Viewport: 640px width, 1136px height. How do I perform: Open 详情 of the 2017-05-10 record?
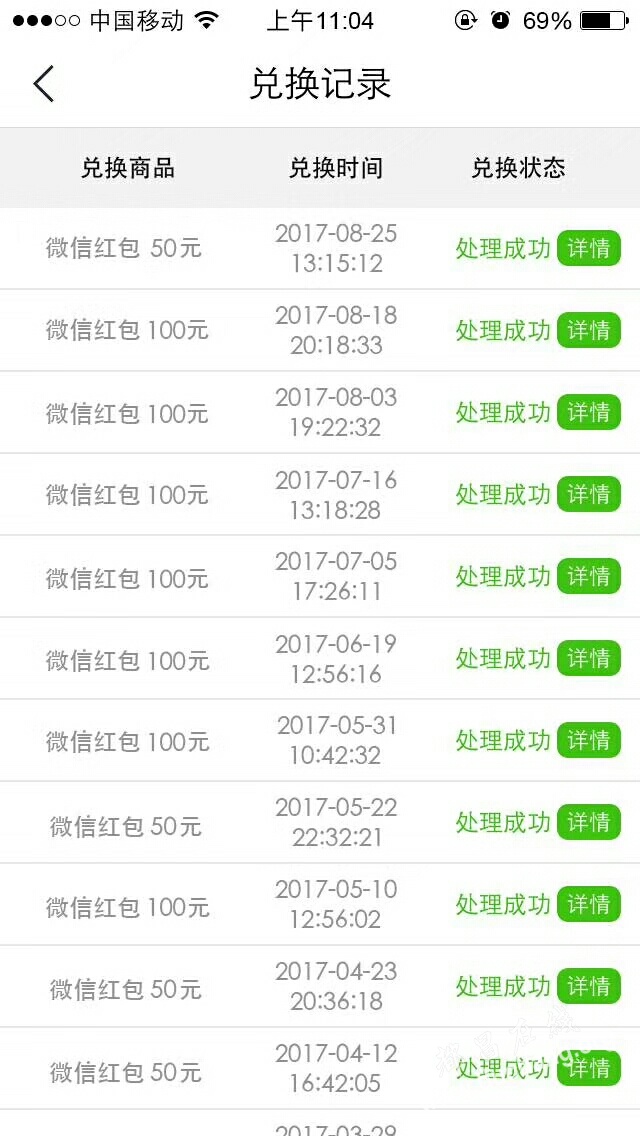589,904
